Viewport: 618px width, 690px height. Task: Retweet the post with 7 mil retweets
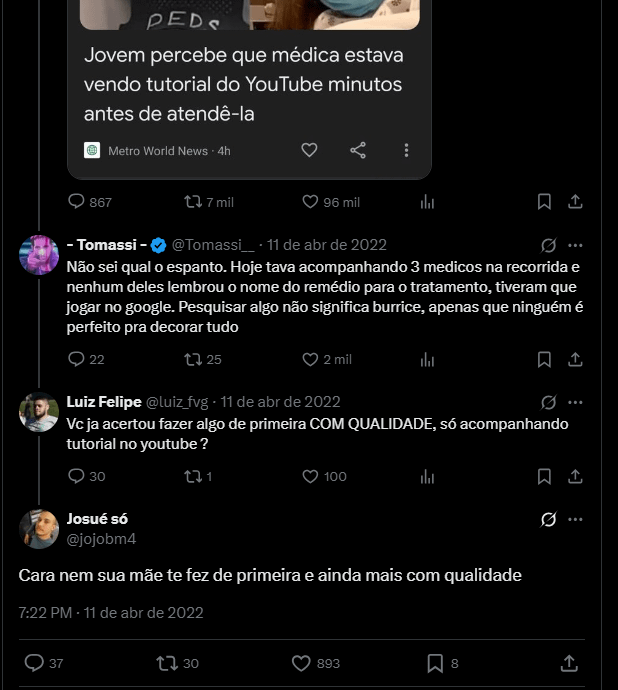[193, 202]
